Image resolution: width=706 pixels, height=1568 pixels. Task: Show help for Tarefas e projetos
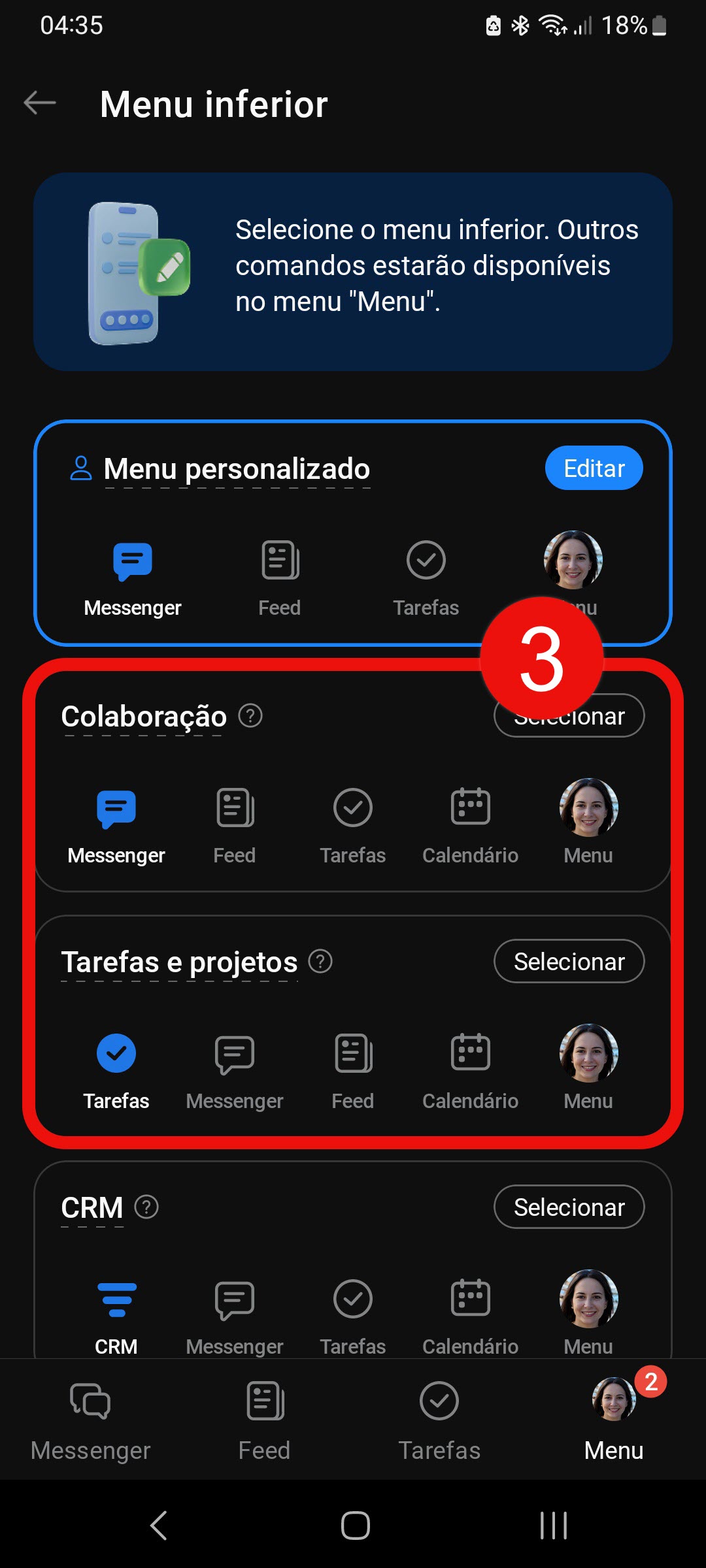click(x=320, y=961)
